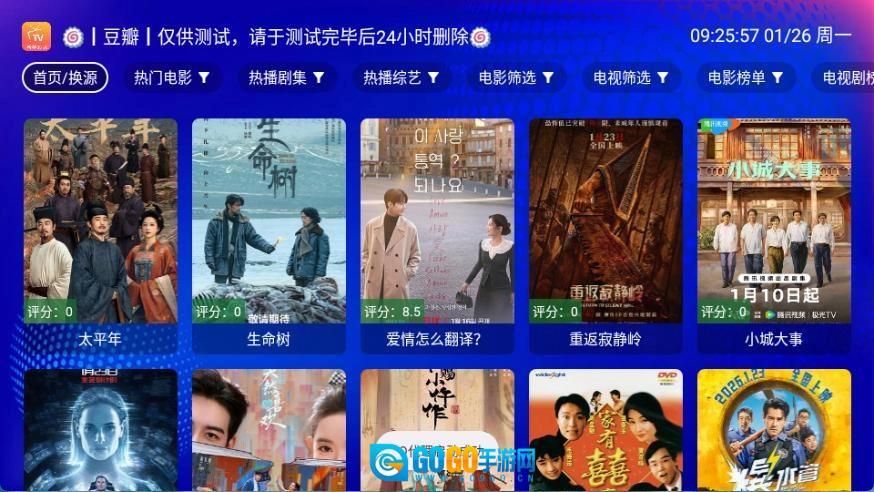Choose the 电影筛选 filter

tap(517, 77)
